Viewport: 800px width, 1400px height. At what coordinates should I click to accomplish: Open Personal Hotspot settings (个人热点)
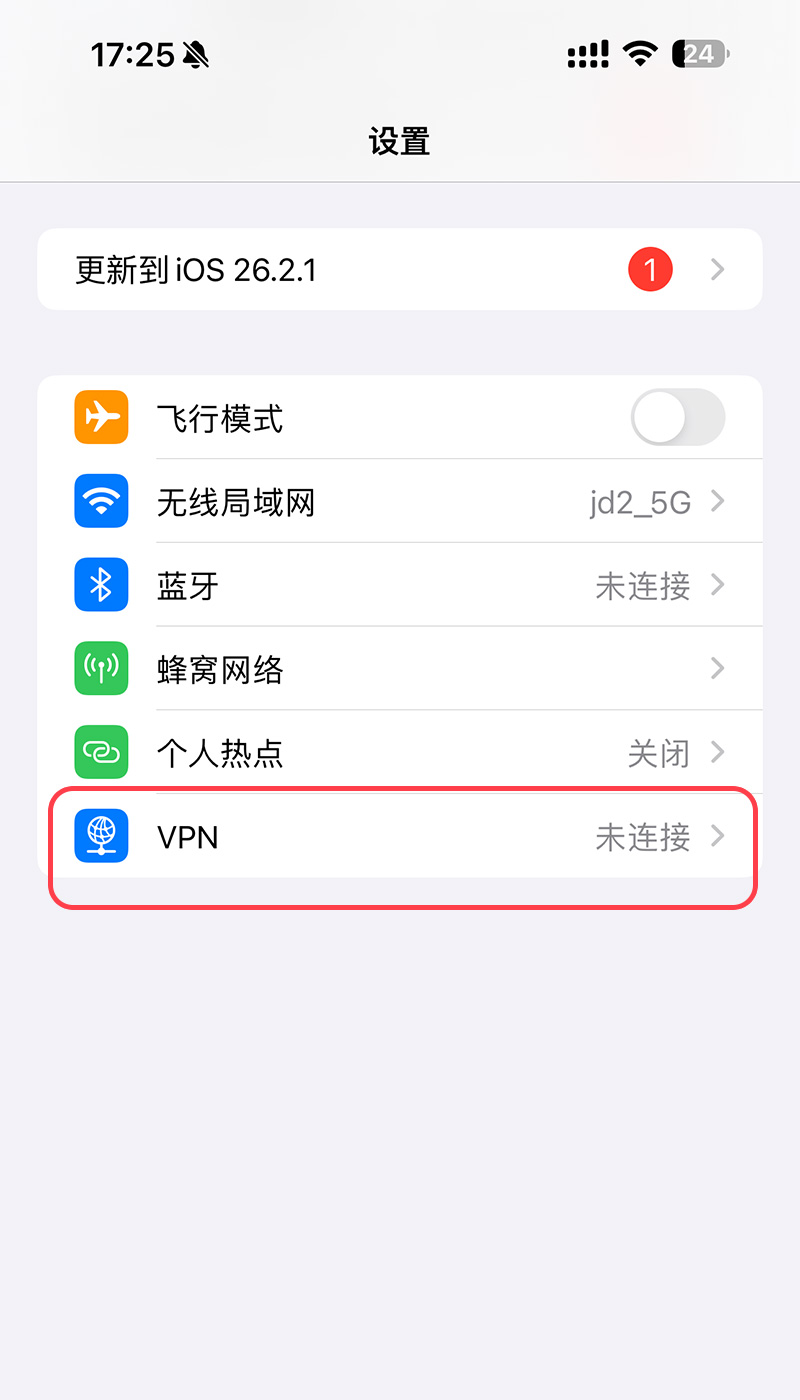pyautogui.click(x=399, y=753)
